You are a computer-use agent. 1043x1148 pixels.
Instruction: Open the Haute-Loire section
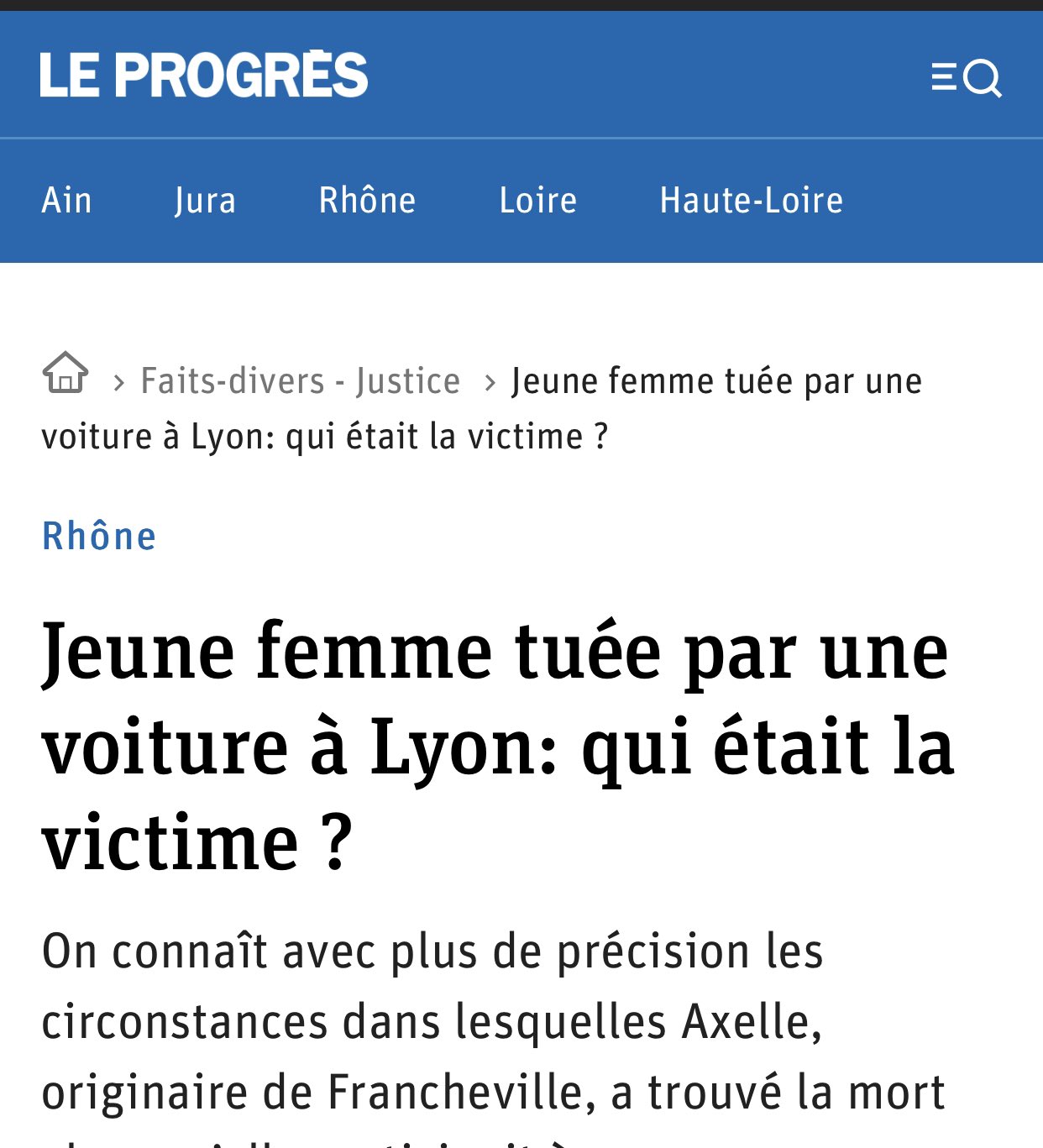click(x=751, y=201)
